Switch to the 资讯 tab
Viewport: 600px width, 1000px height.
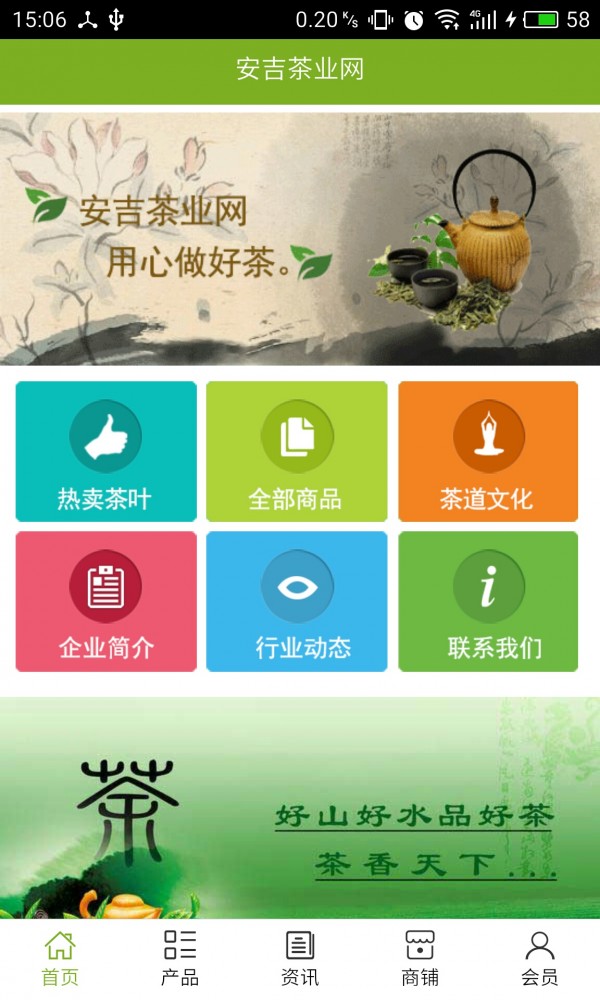300,958
